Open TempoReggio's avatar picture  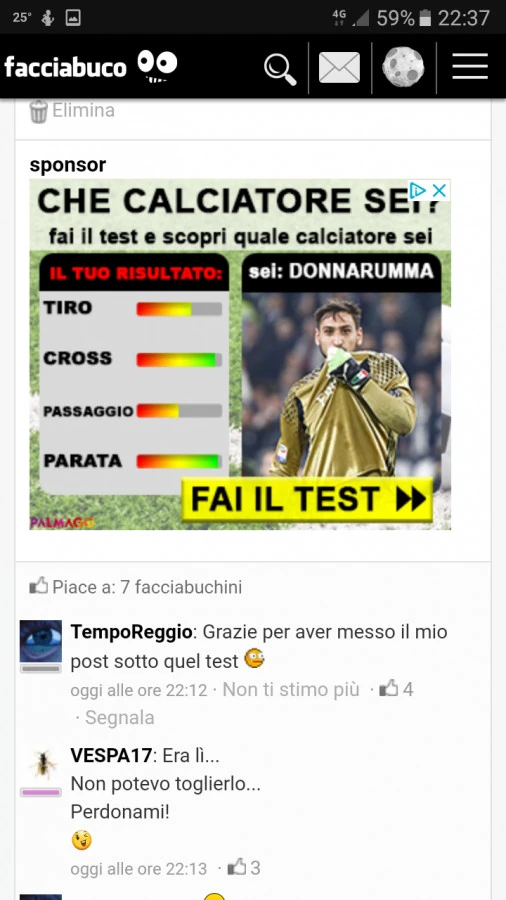click(41, 641)
